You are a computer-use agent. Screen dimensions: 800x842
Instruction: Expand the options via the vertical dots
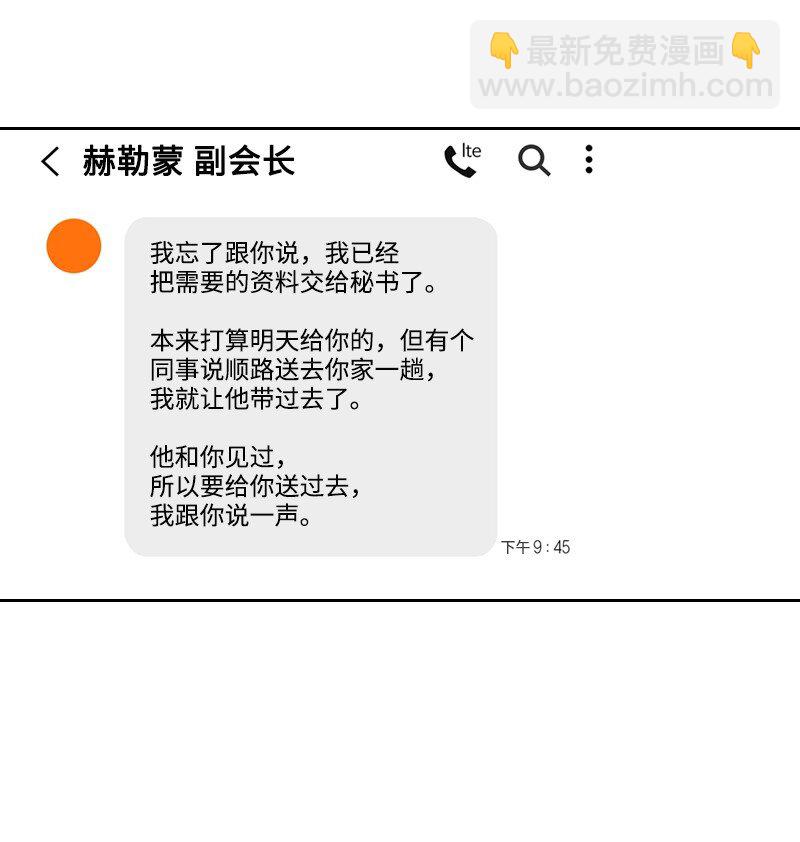pyautogui.click(x=589, y=160)
